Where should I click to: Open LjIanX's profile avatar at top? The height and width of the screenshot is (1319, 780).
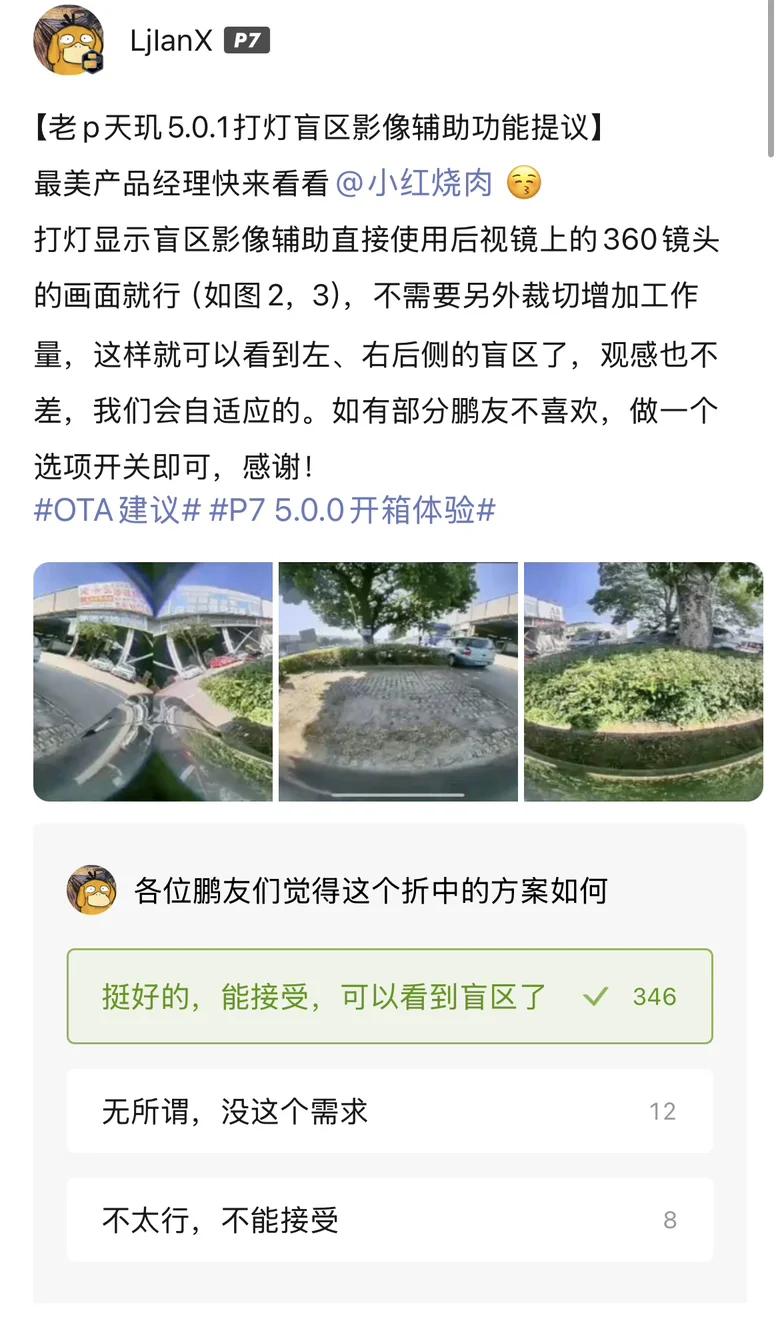[x=69, y=40]
